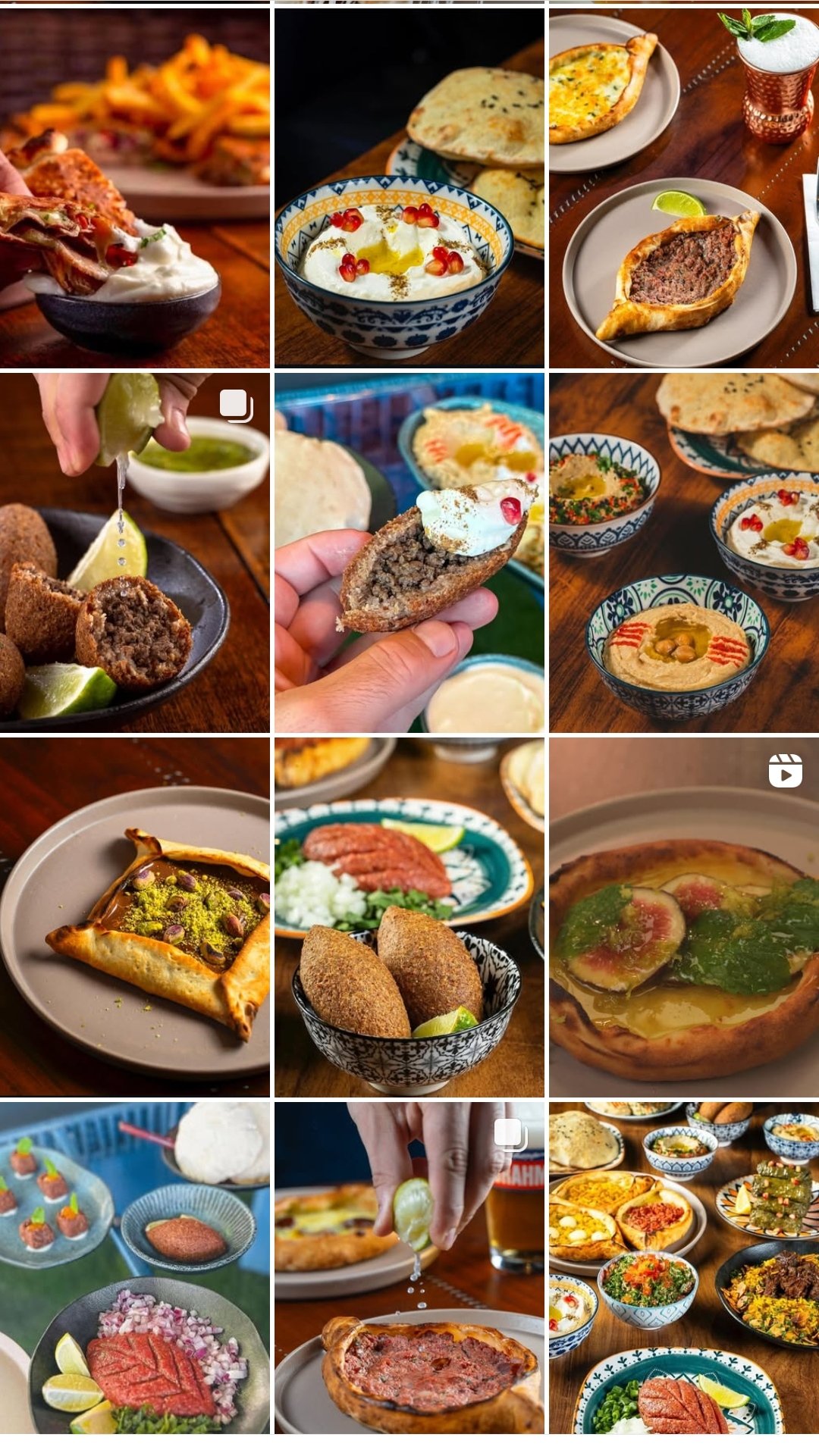
Task: Open the post with folded bread dipped in labneh
Action: [x=134, y=188]
